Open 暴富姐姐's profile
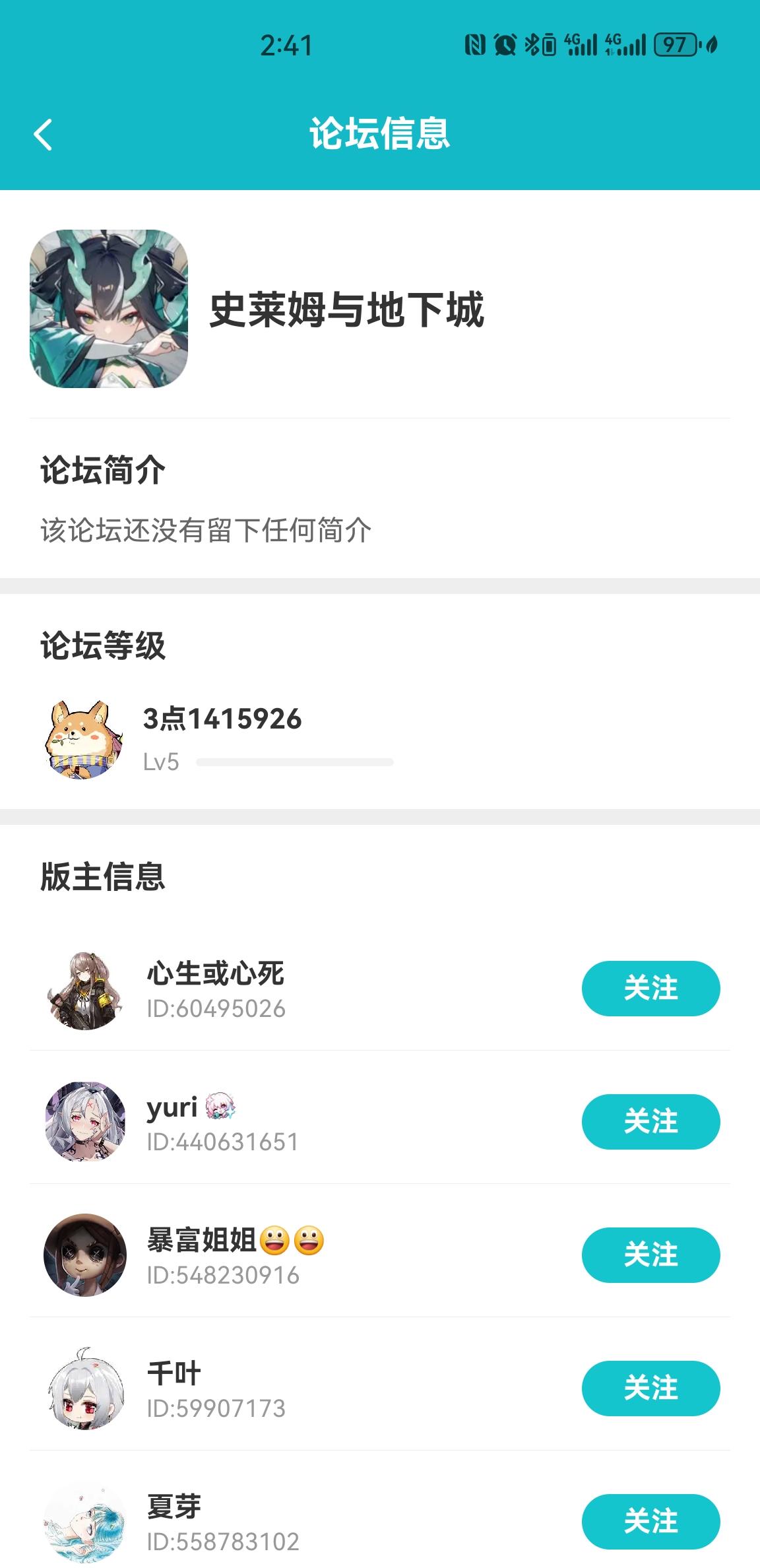760x1568 pixels. pos(85,1255)
